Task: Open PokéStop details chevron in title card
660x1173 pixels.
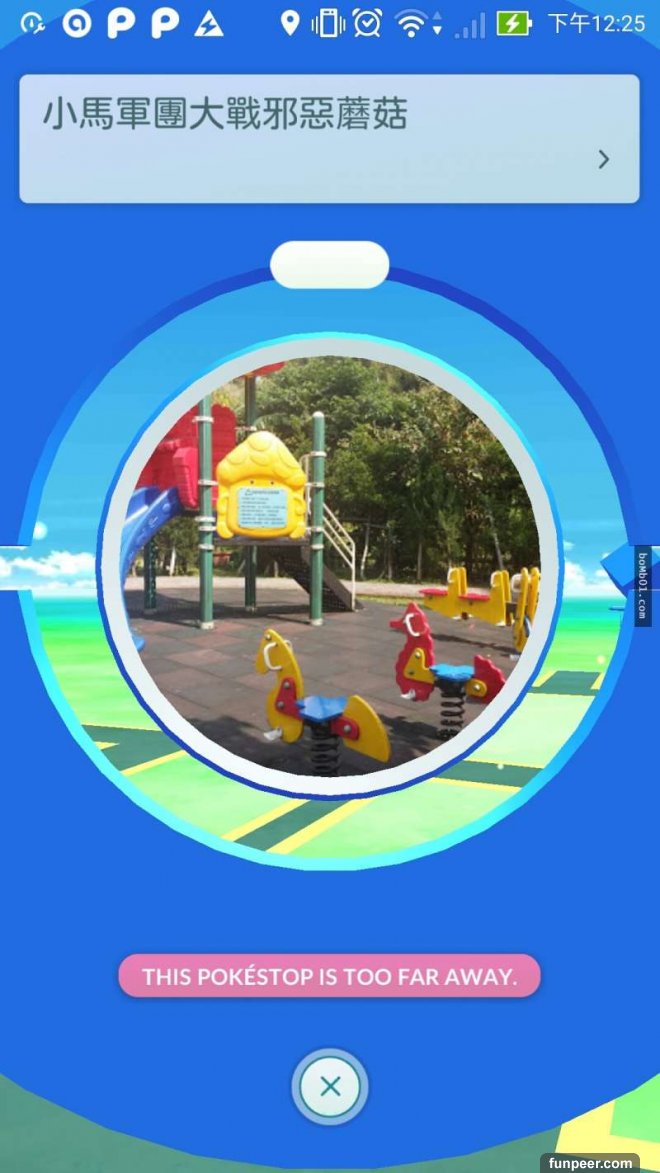Action: (603, 159)
